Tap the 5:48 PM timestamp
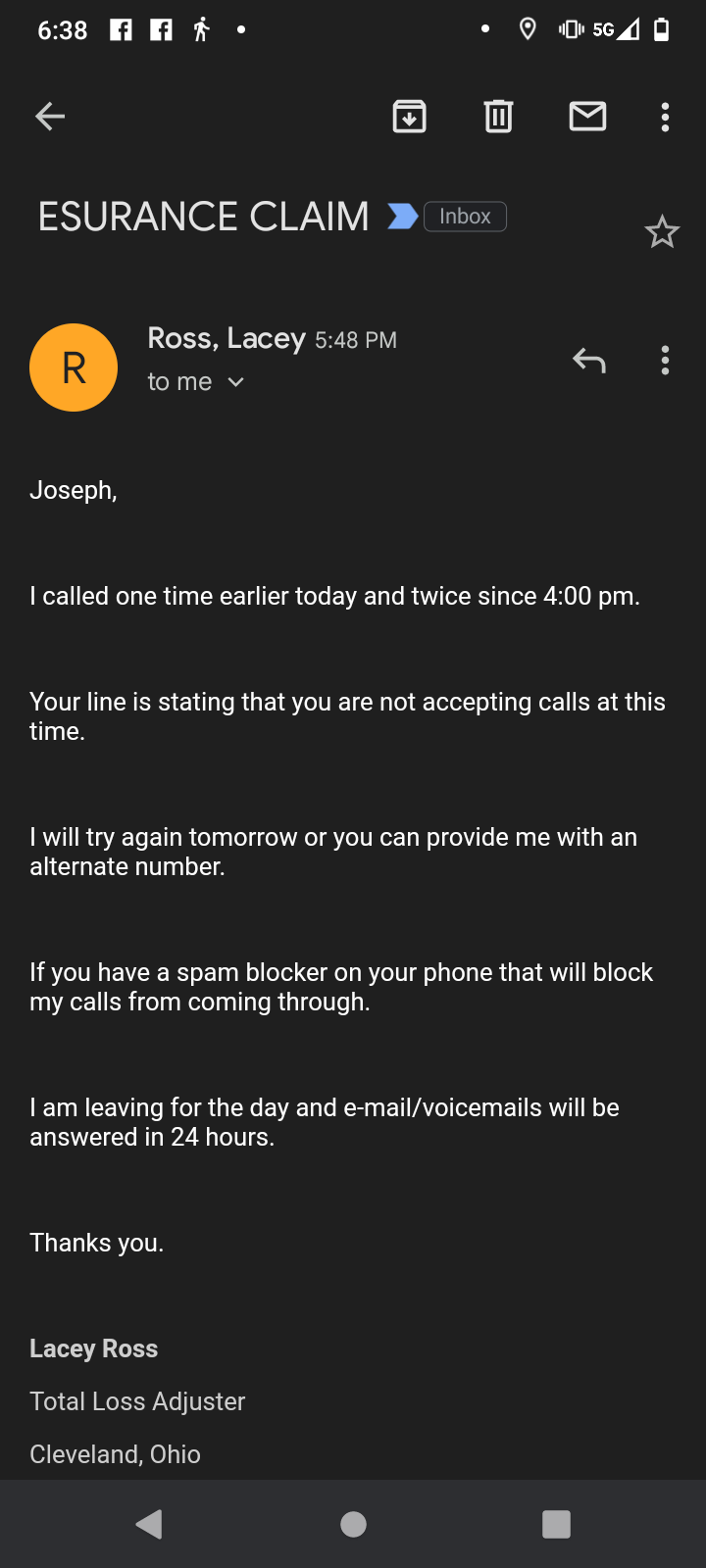Screen dimensions: 706x1568 356,339
